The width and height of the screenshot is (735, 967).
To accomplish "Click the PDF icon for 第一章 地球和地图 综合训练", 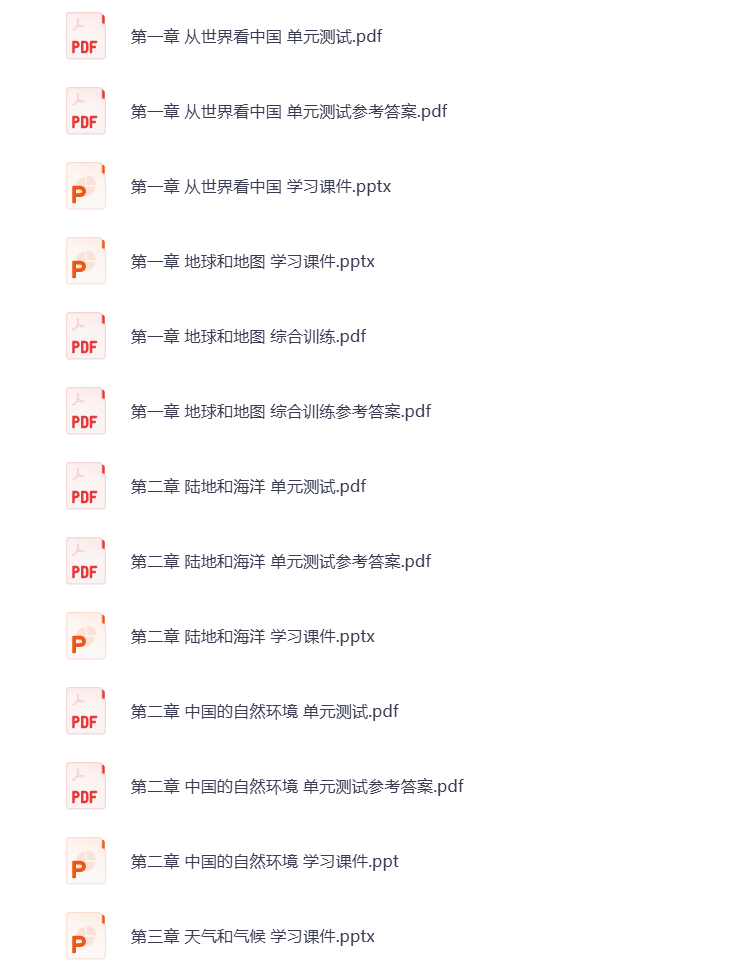I will tap(85, 335).
